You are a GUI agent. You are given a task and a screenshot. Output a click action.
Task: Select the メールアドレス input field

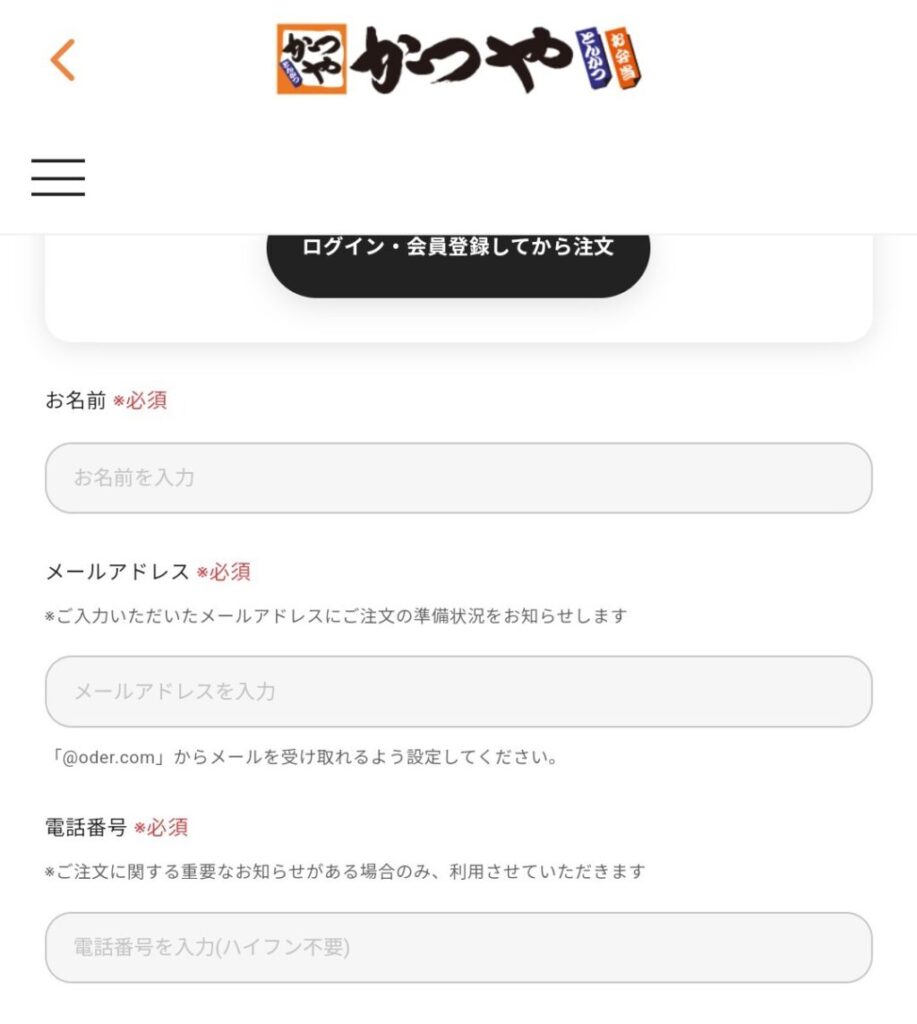pyautogui.click(x=458, y=691)
